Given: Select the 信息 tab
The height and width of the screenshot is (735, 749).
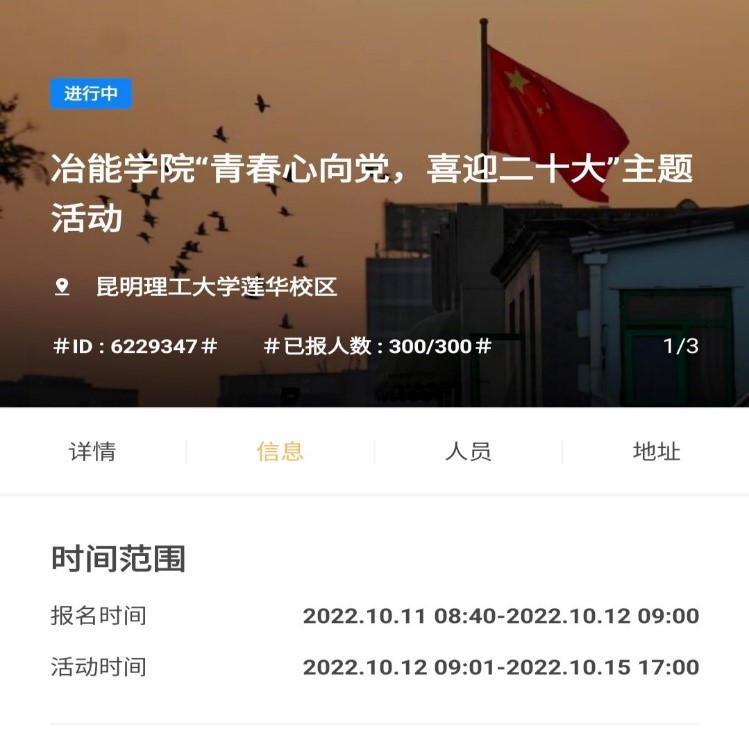Looking at the screenshot, I should click(280, 452).
